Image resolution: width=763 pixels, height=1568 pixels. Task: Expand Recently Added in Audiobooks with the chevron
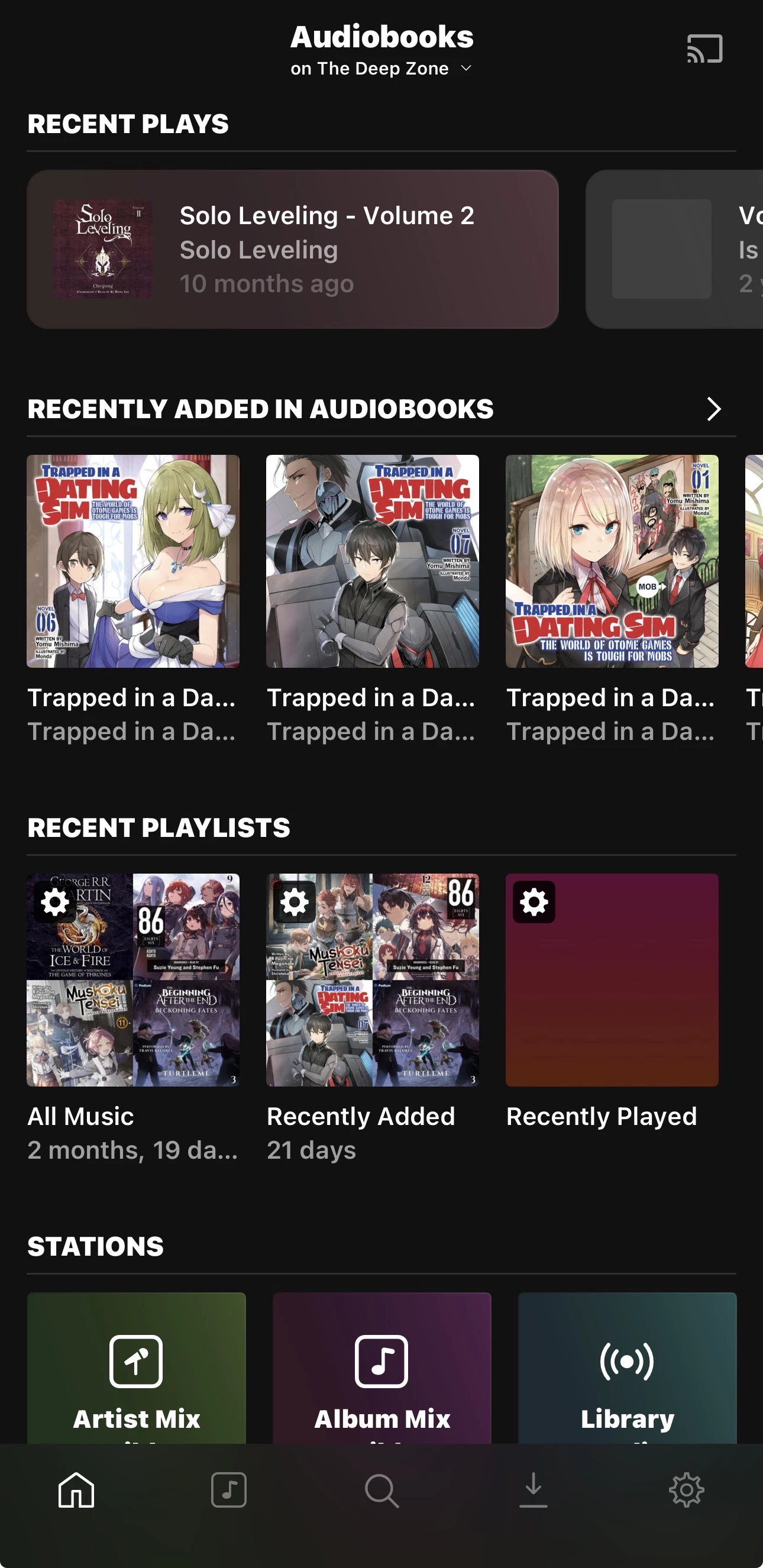tap(713, 409)
